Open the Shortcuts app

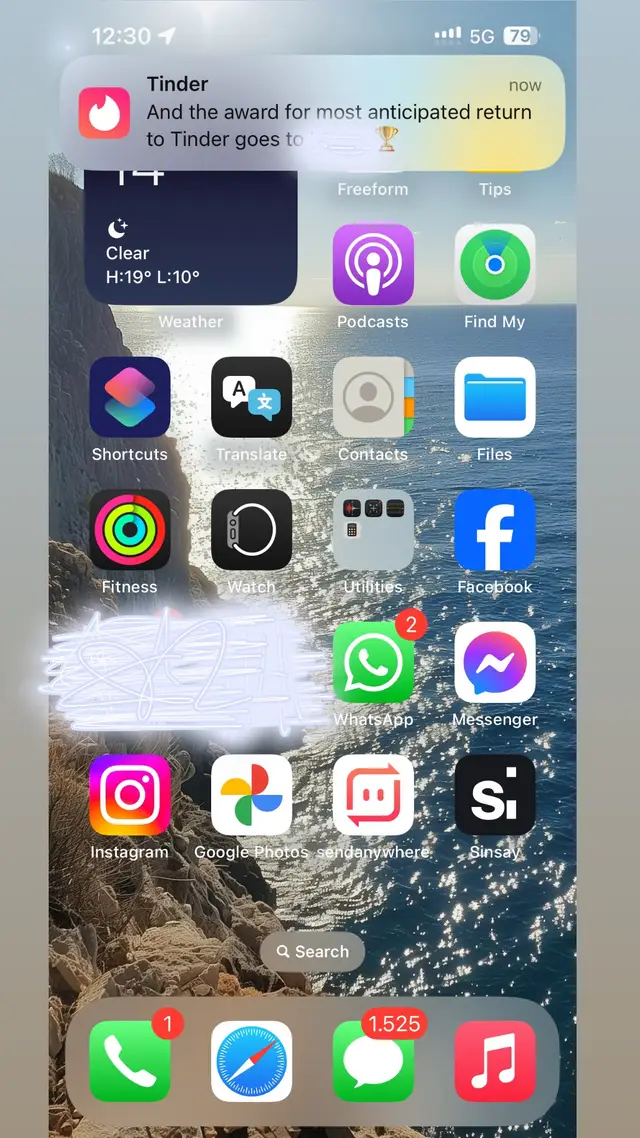[x=130, y=397]
